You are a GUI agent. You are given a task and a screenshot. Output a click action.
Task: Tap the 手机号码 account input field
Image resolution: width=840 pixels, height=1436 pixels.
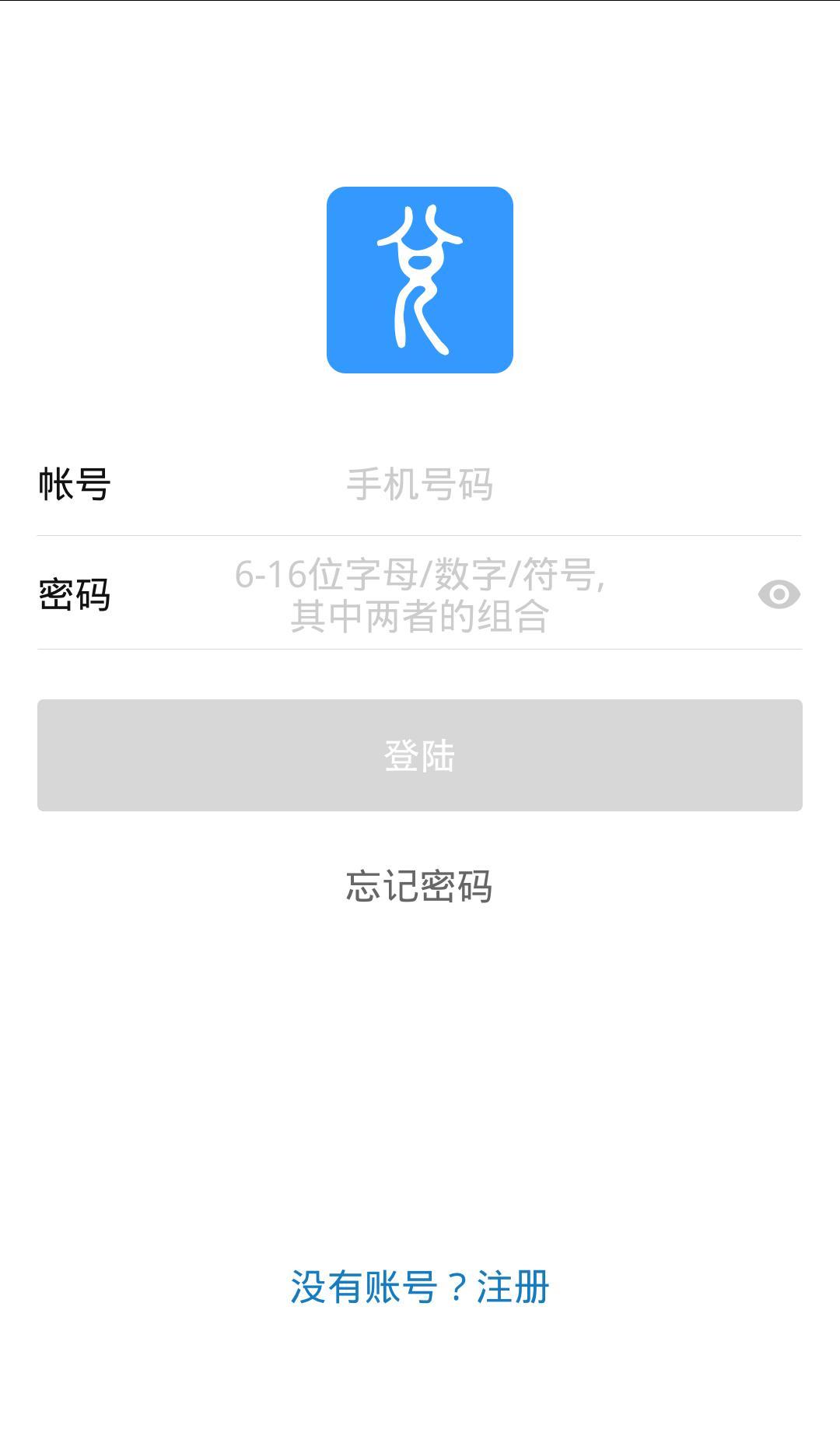(420, 484)
